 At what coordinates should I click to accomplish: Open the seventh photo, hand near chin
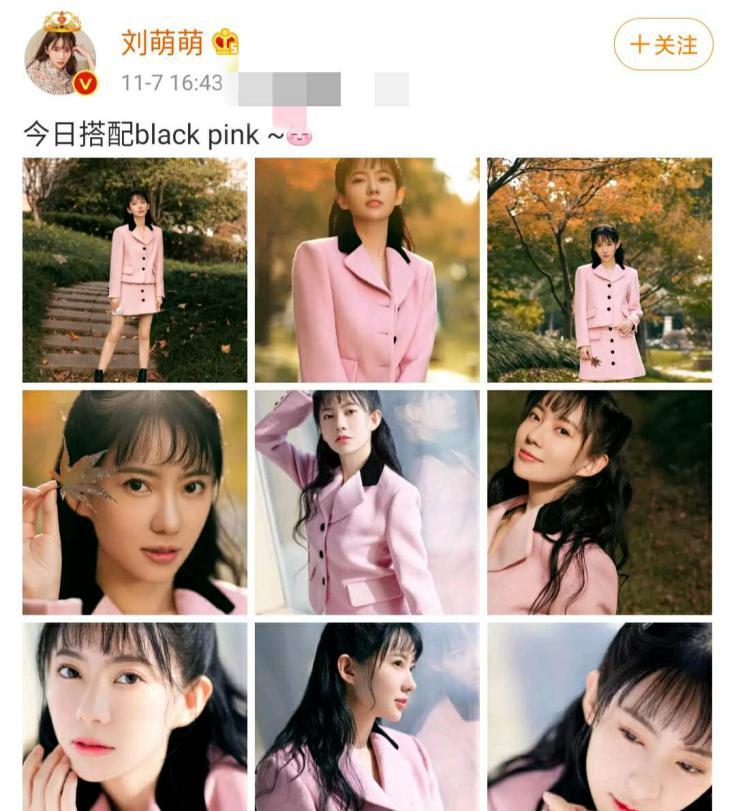point(135,716)
